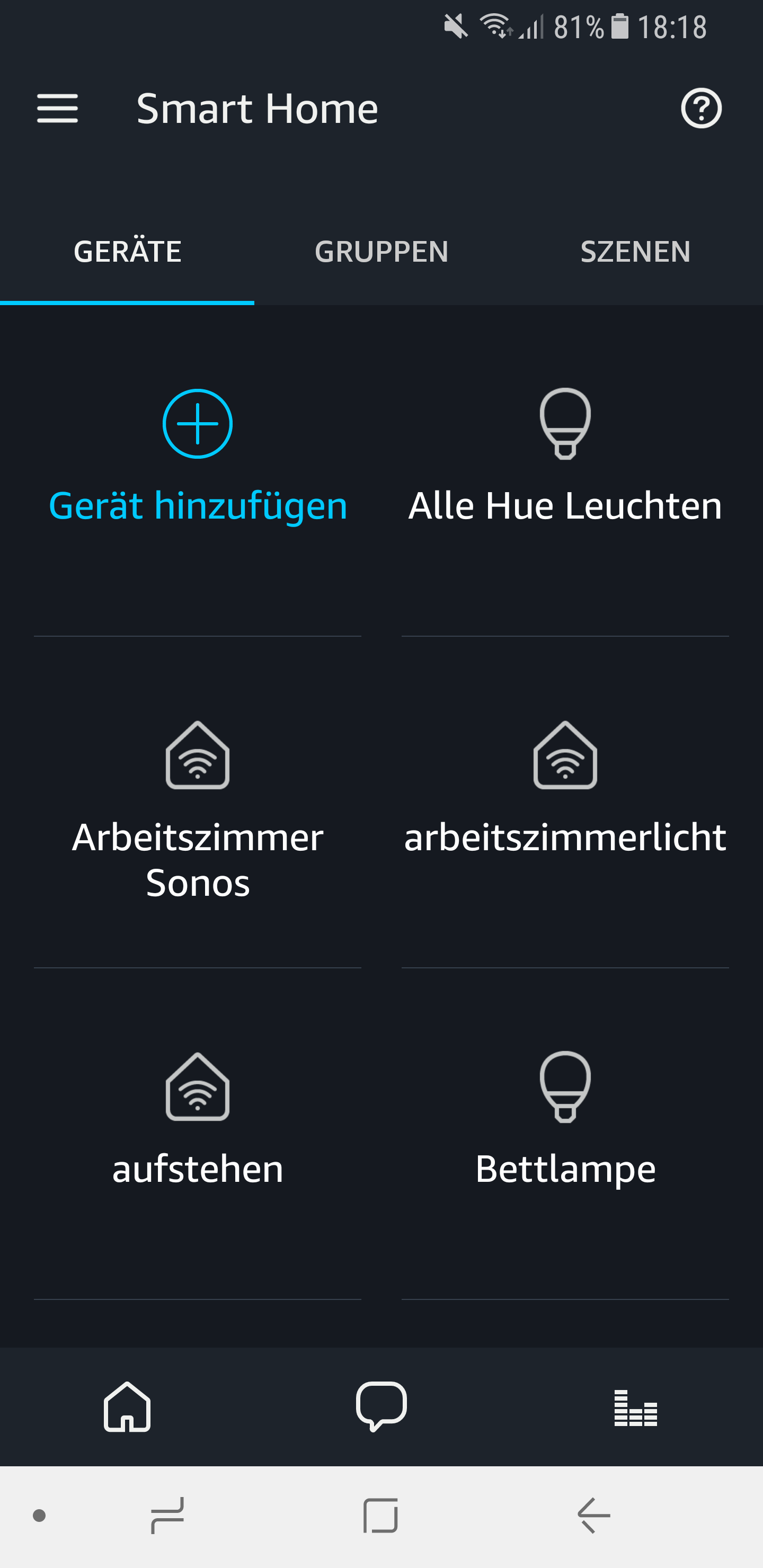The height and width of the screenshot is (1568, 763).
Task: Tap Gerät hinzufügen to add a device
Action: tap(198, 457)
